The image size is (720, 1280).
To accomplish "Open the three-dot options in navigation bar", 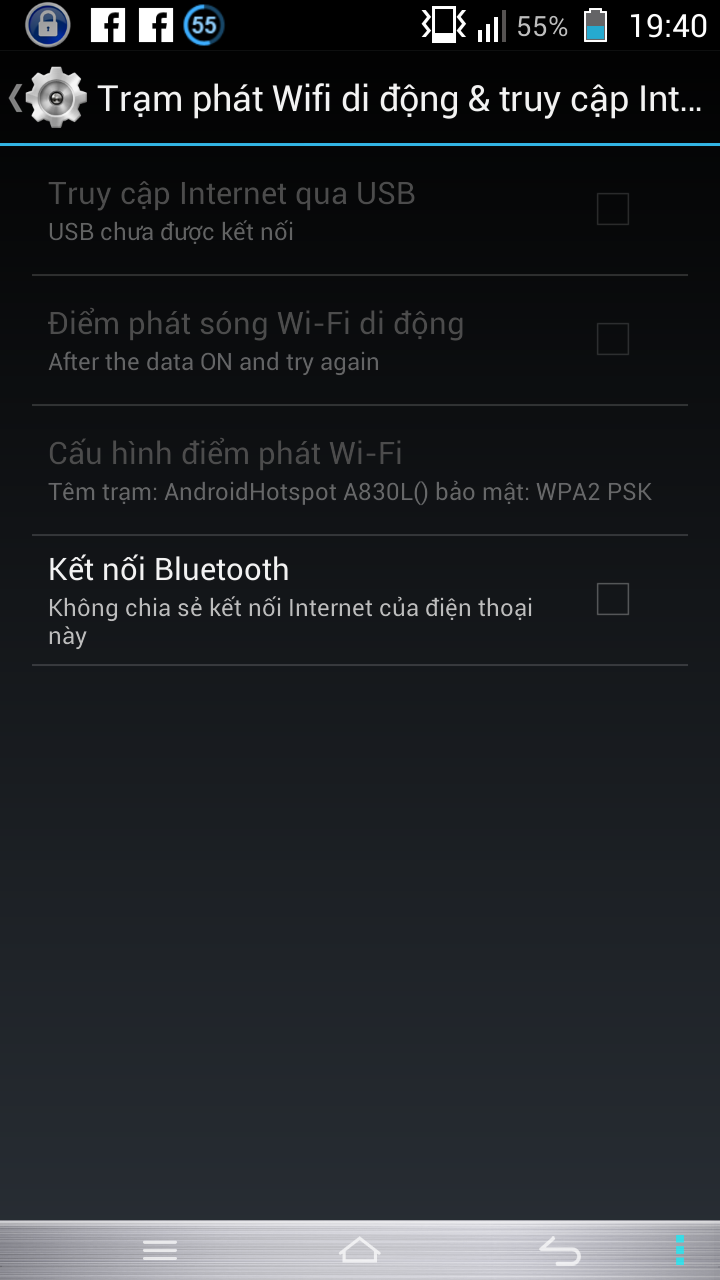I will tap(679, 1250).
